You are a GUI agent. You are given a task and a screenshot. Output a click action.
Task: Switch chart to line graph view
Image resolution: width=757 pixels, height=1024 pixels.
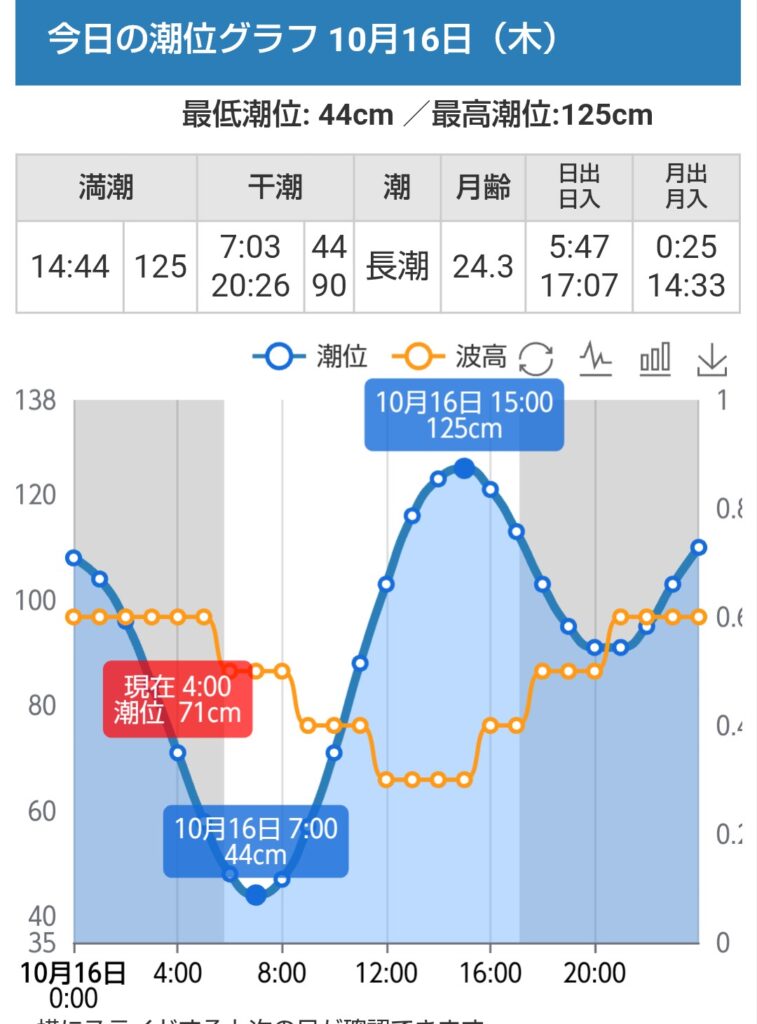(596, 358)
